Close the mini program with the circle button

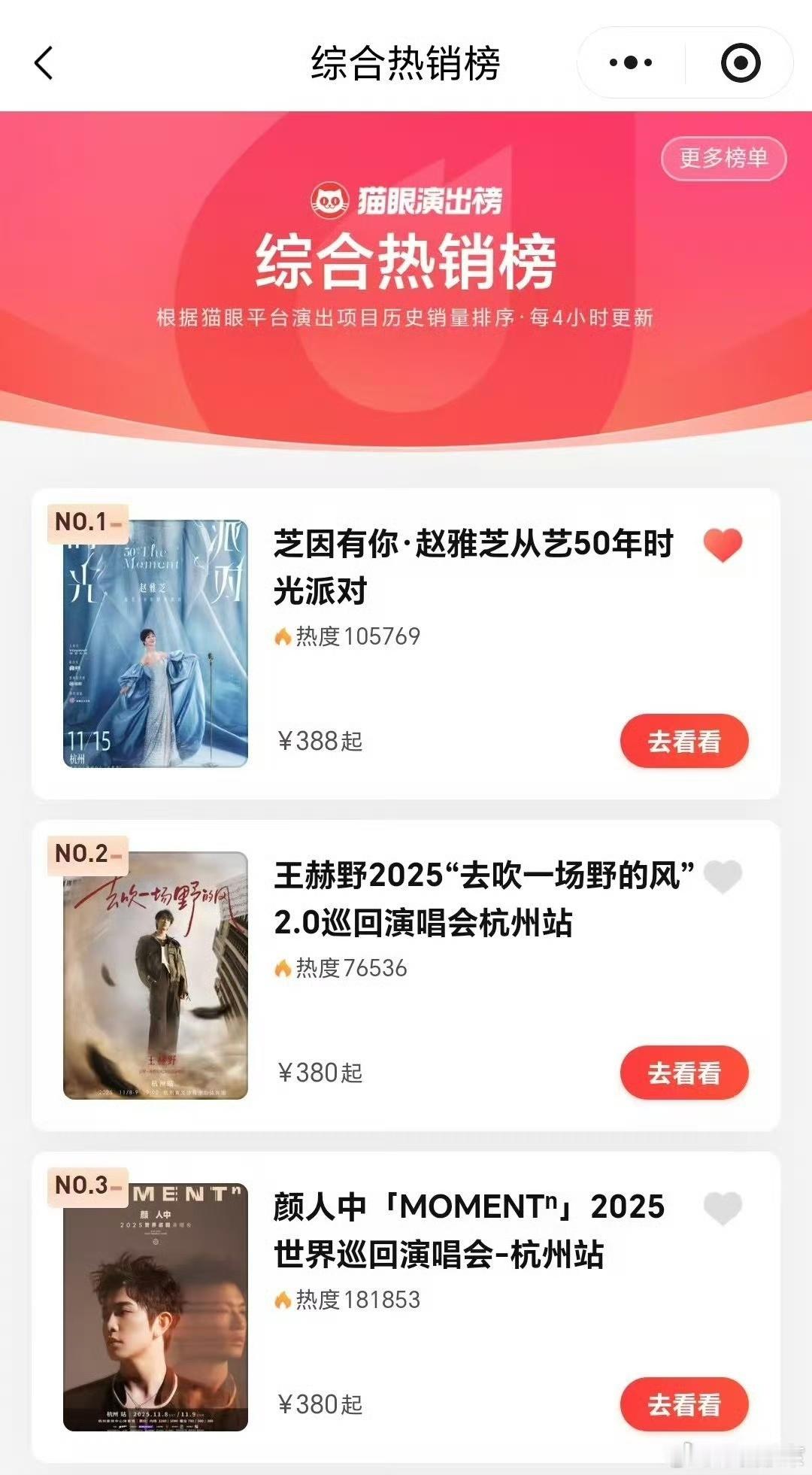pos(740,62)
